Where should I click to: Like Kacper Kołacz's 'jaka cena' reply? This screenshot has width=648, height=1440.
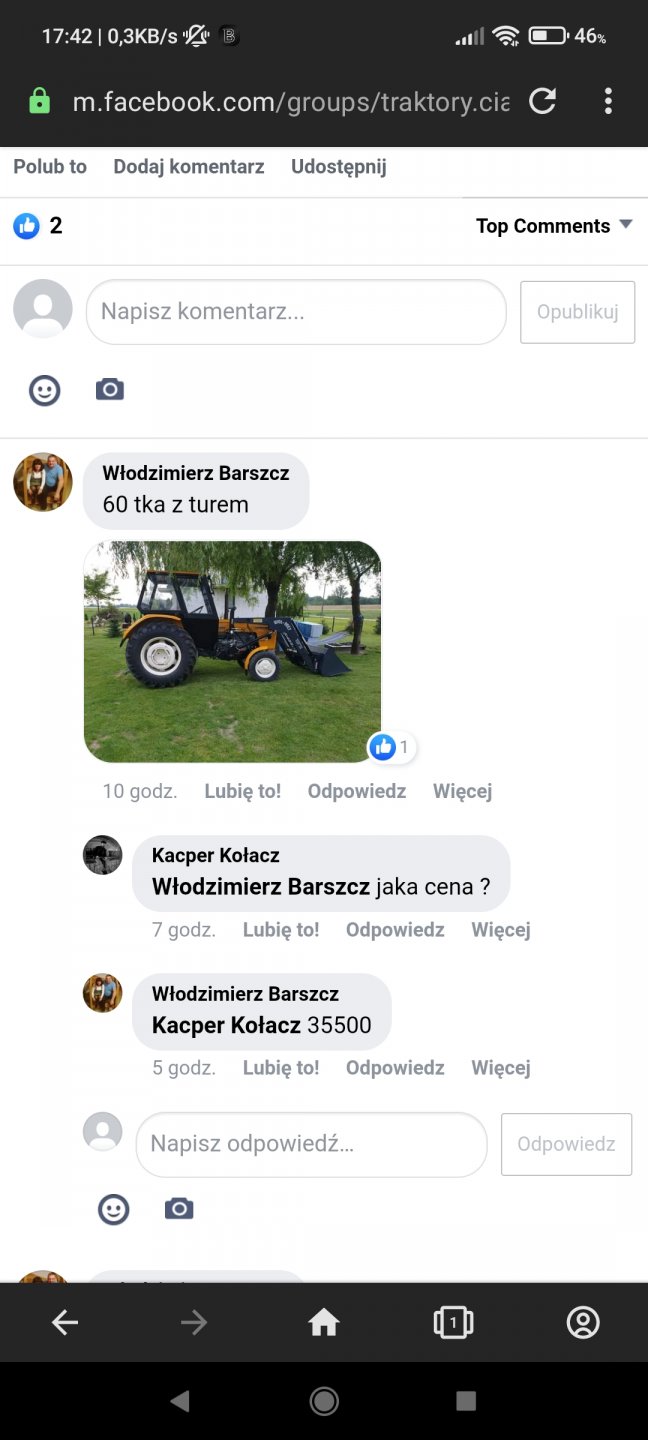(281, 930)
